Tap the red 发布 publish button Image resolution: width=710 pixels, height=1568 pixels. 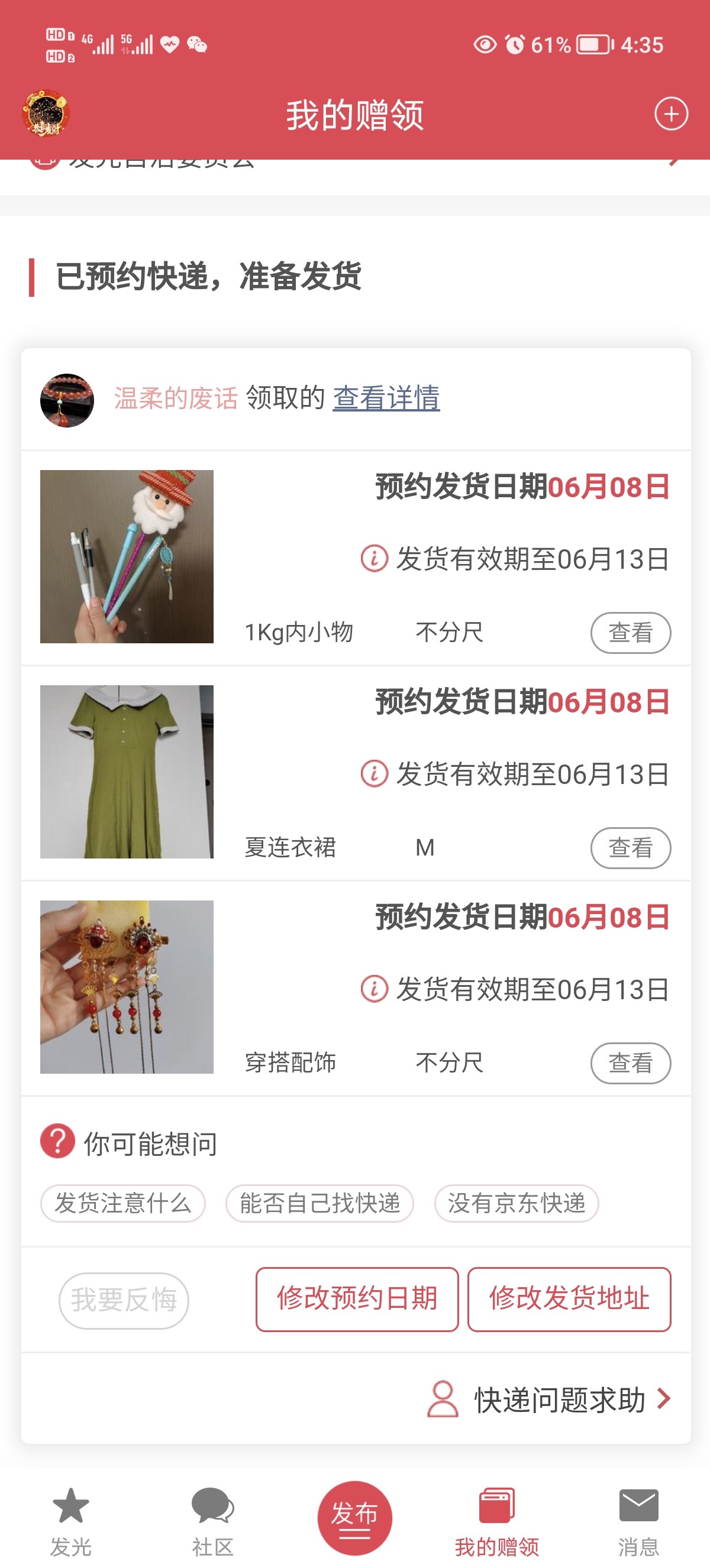tap(354, 1517)
